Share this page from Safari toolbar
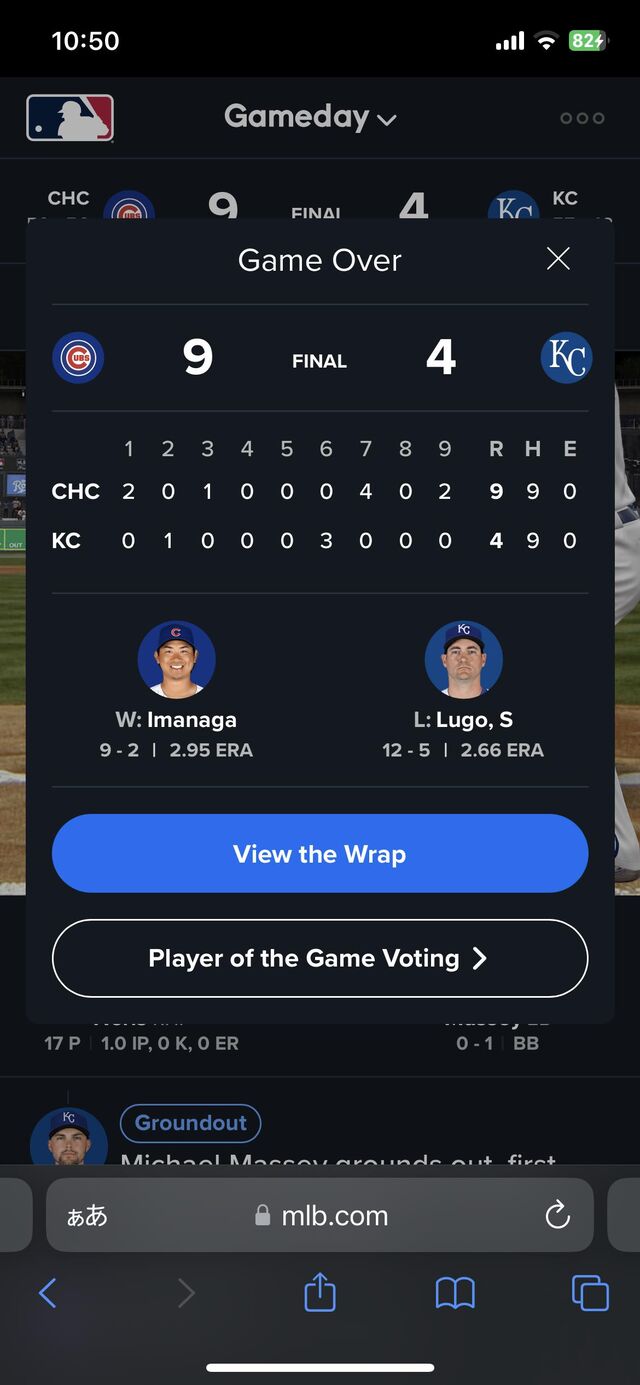The image size is (640, 1385). [319, 1293]
